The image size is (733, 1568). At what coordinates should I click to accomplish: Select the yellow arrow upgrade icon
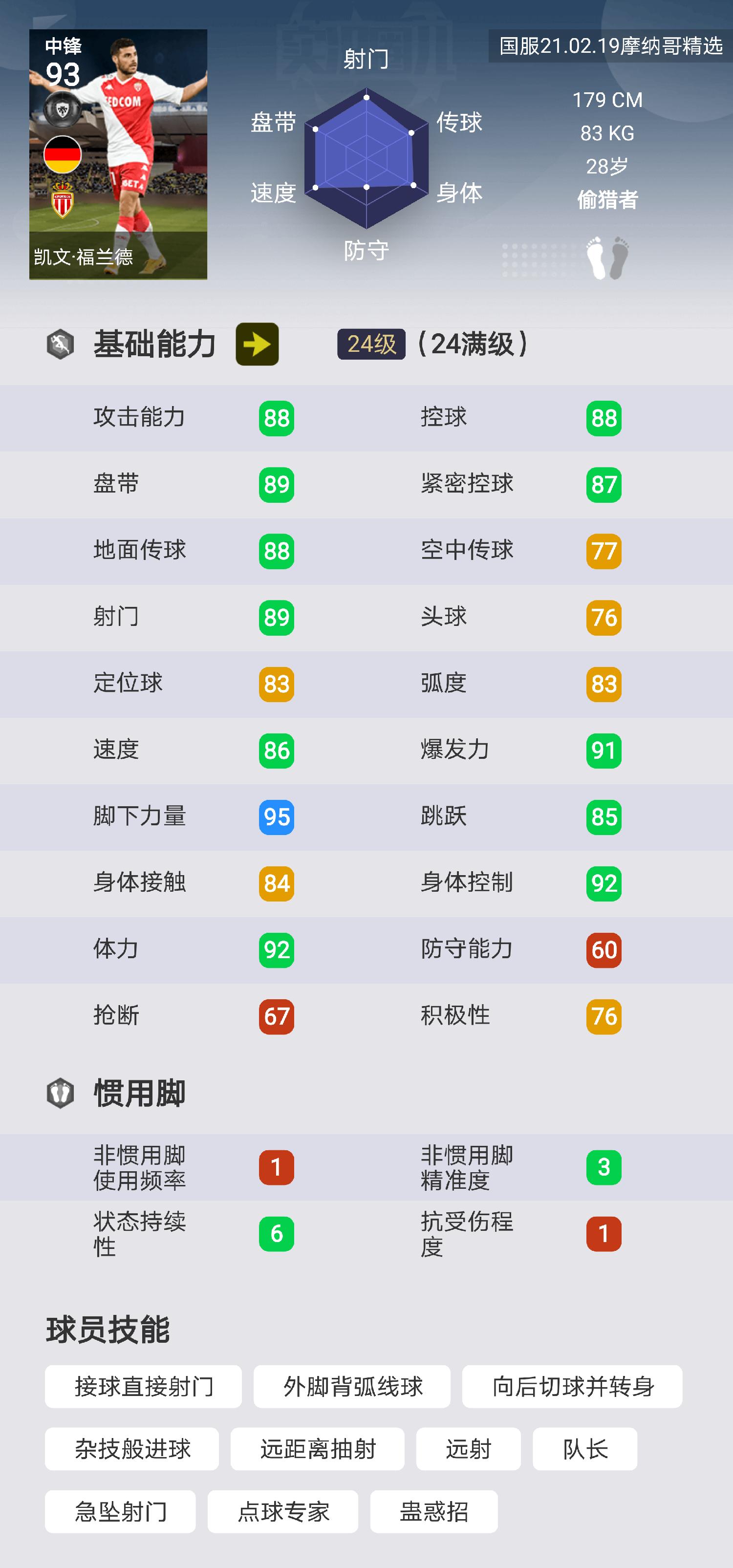(x=258, y=344)
